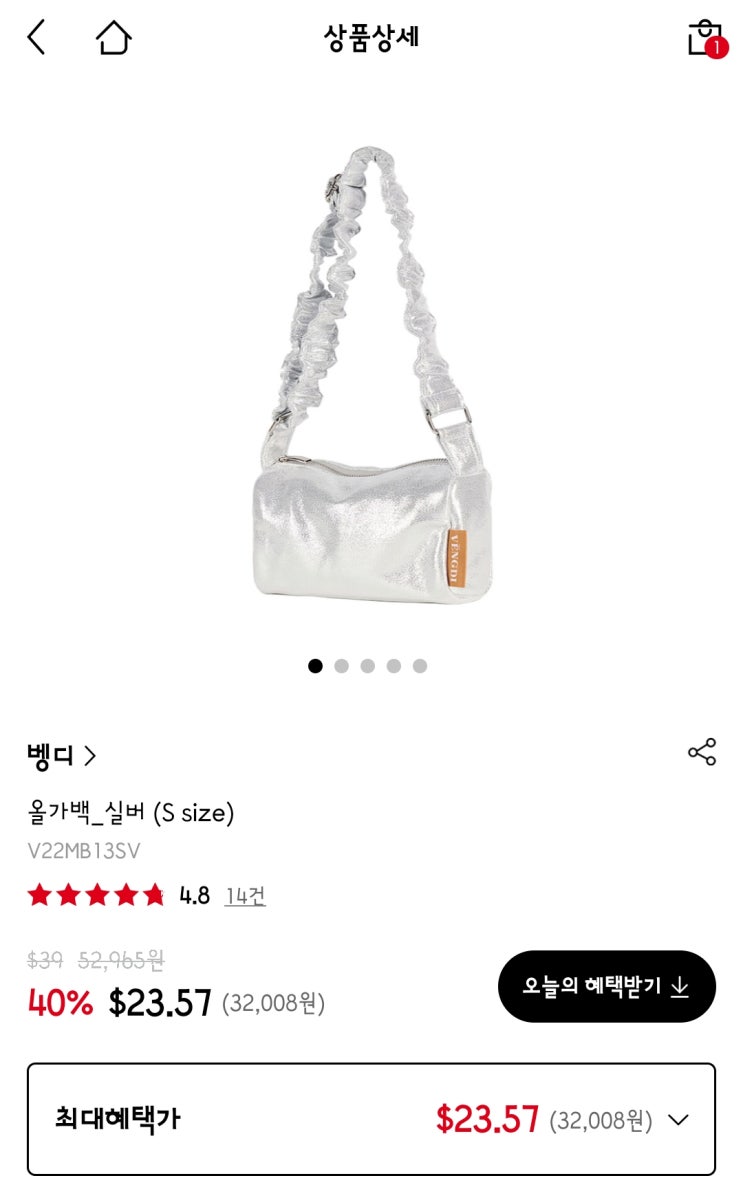Image resolution: width=743 pixels, height=1187 pixels.
Task: Tap 오늘의 혜택받기 button
Action: point(606,986)
